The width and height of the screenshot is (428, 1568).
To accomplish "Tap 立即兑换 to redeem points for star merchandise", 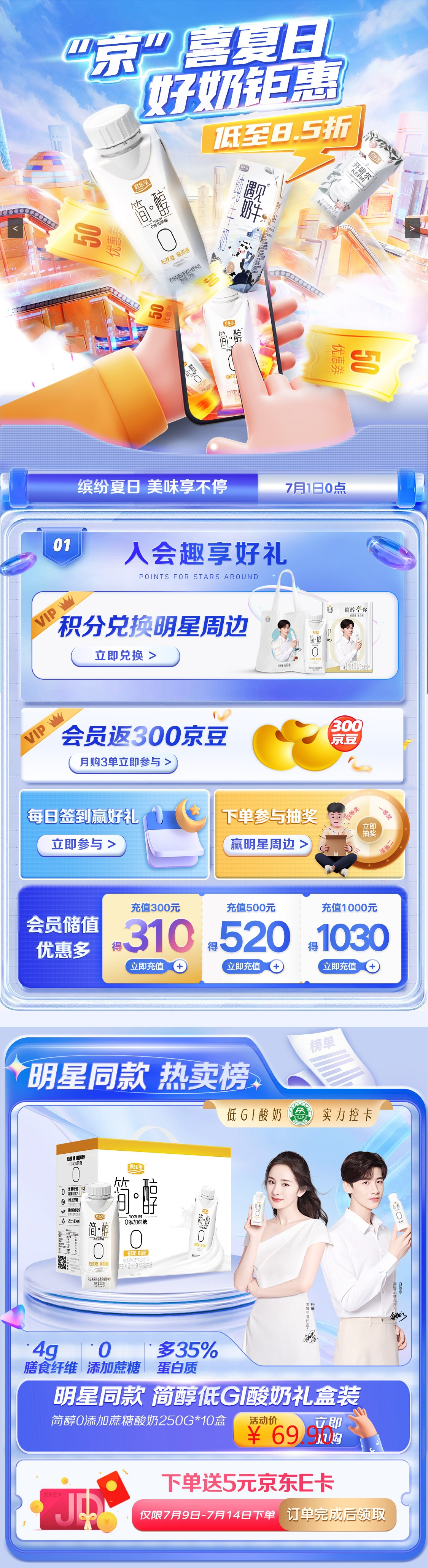I will [126, 656].
